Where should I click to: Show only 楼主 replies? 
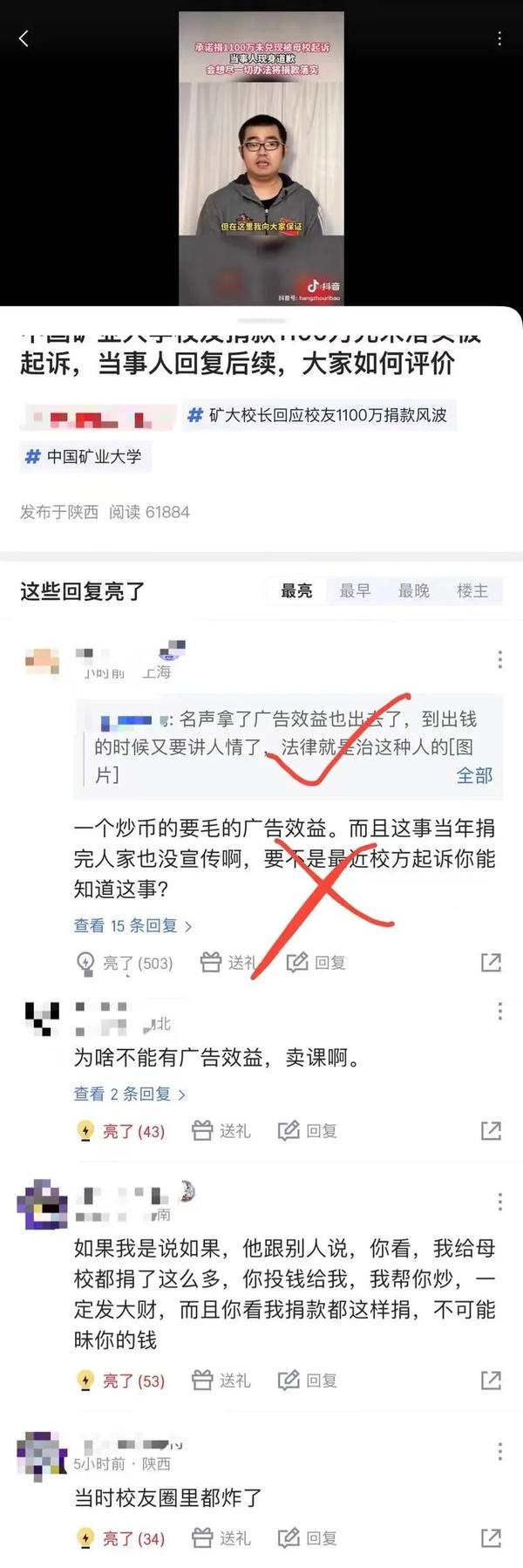tap(472, 591)
